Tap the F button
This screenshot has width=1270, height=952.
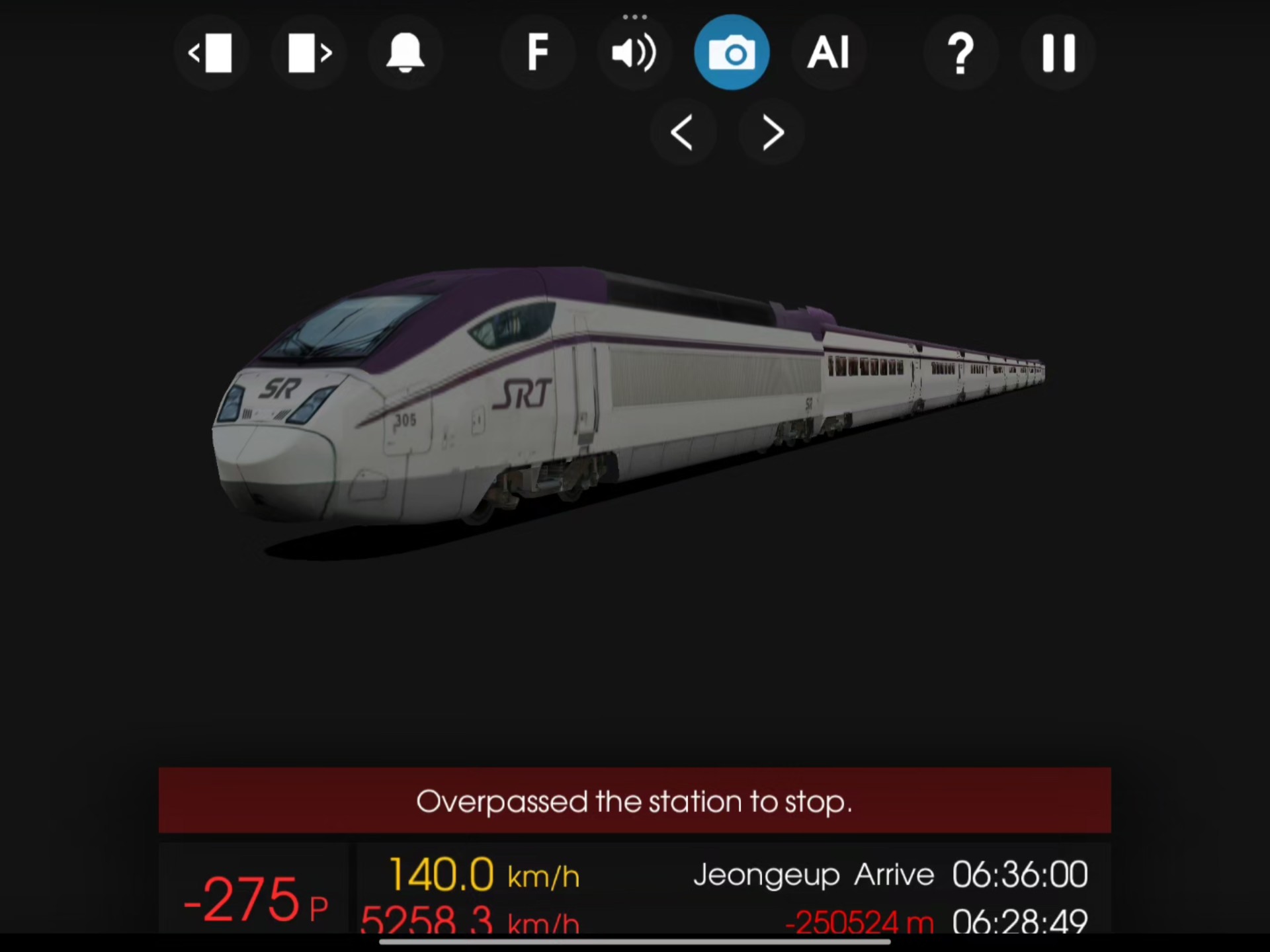pos(537,53)
